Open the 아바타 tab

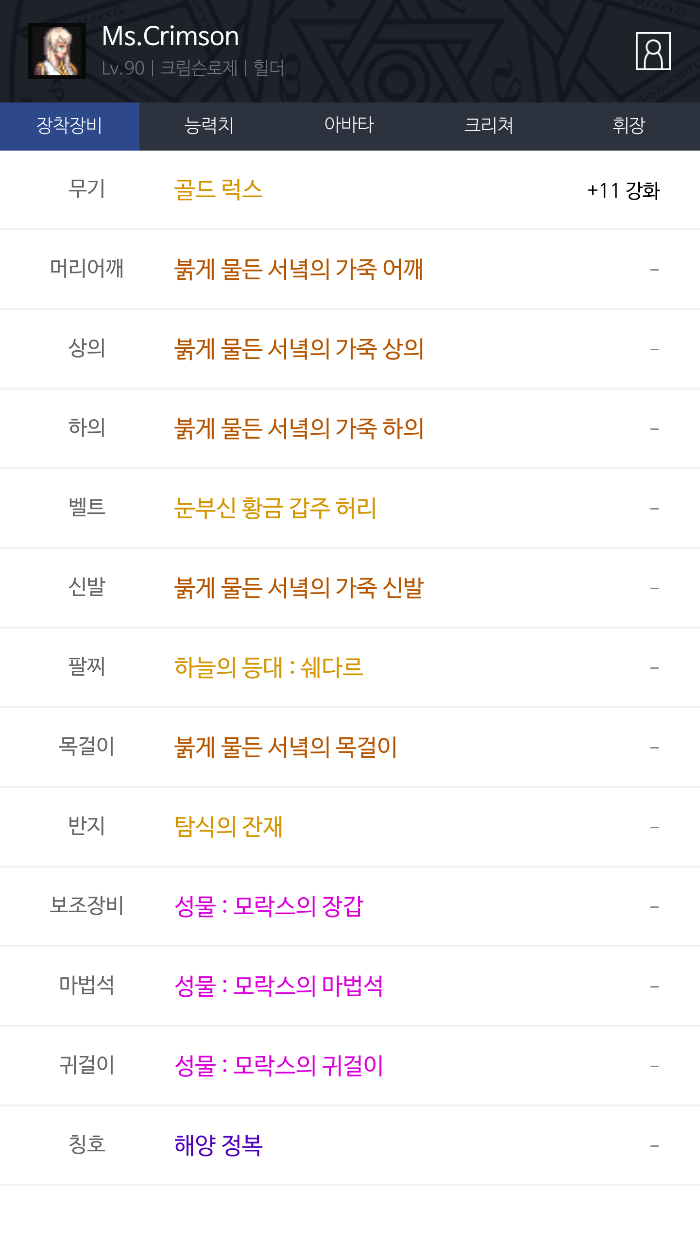coord(349,126)
